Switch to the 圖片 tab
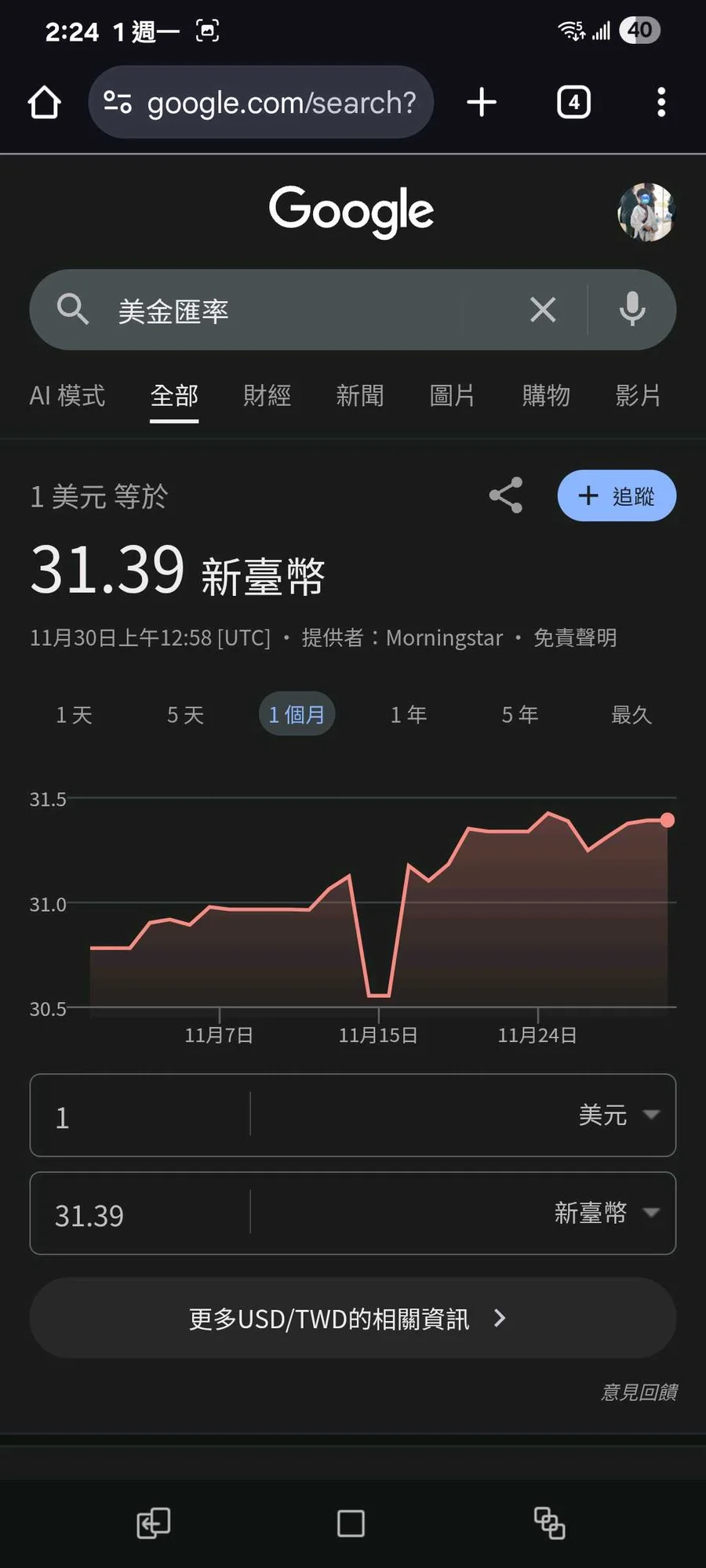 [x=453, y=396]
